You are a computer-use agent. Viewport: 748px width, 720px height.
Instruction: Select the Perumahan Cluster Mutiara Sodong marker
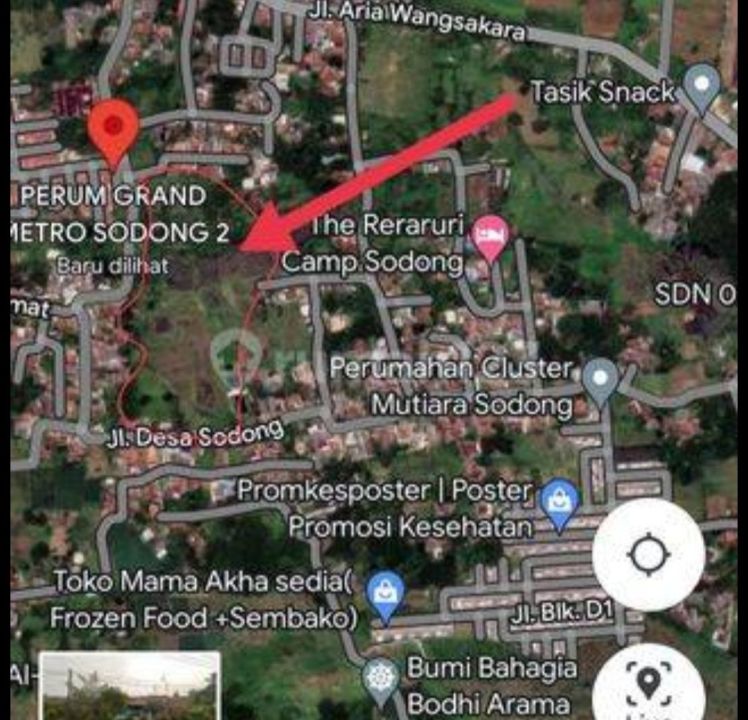600,379
